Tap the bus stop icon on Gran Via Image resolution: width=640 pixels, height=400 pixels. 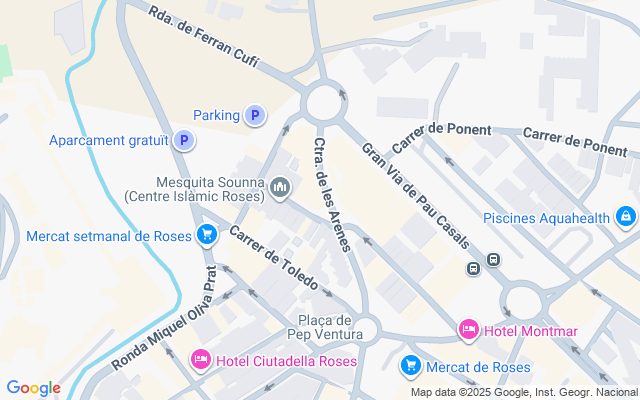point(493,260)
